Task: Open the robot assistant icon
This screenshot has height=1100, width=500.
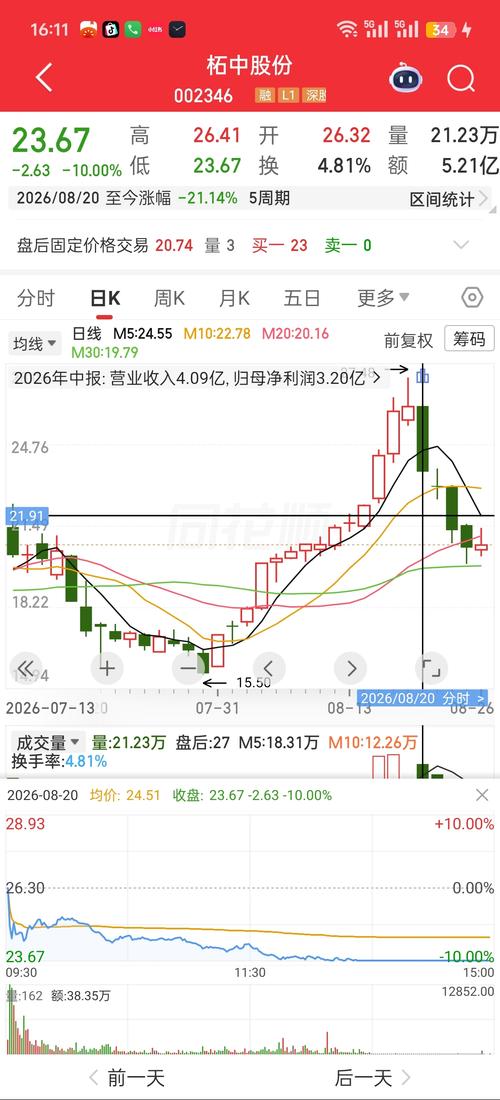Action: tap(405, 78)
